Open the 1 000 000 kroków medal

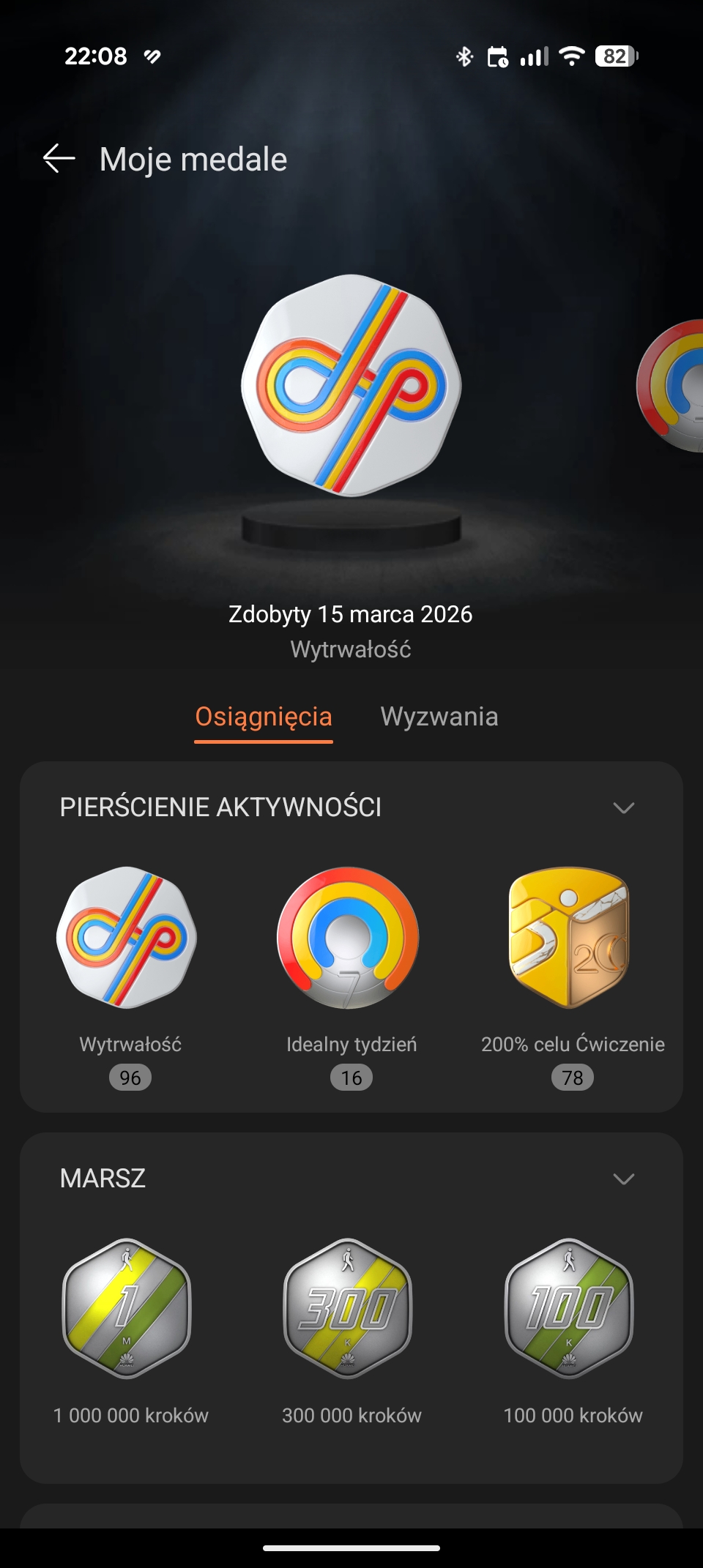click(127, 1309)
